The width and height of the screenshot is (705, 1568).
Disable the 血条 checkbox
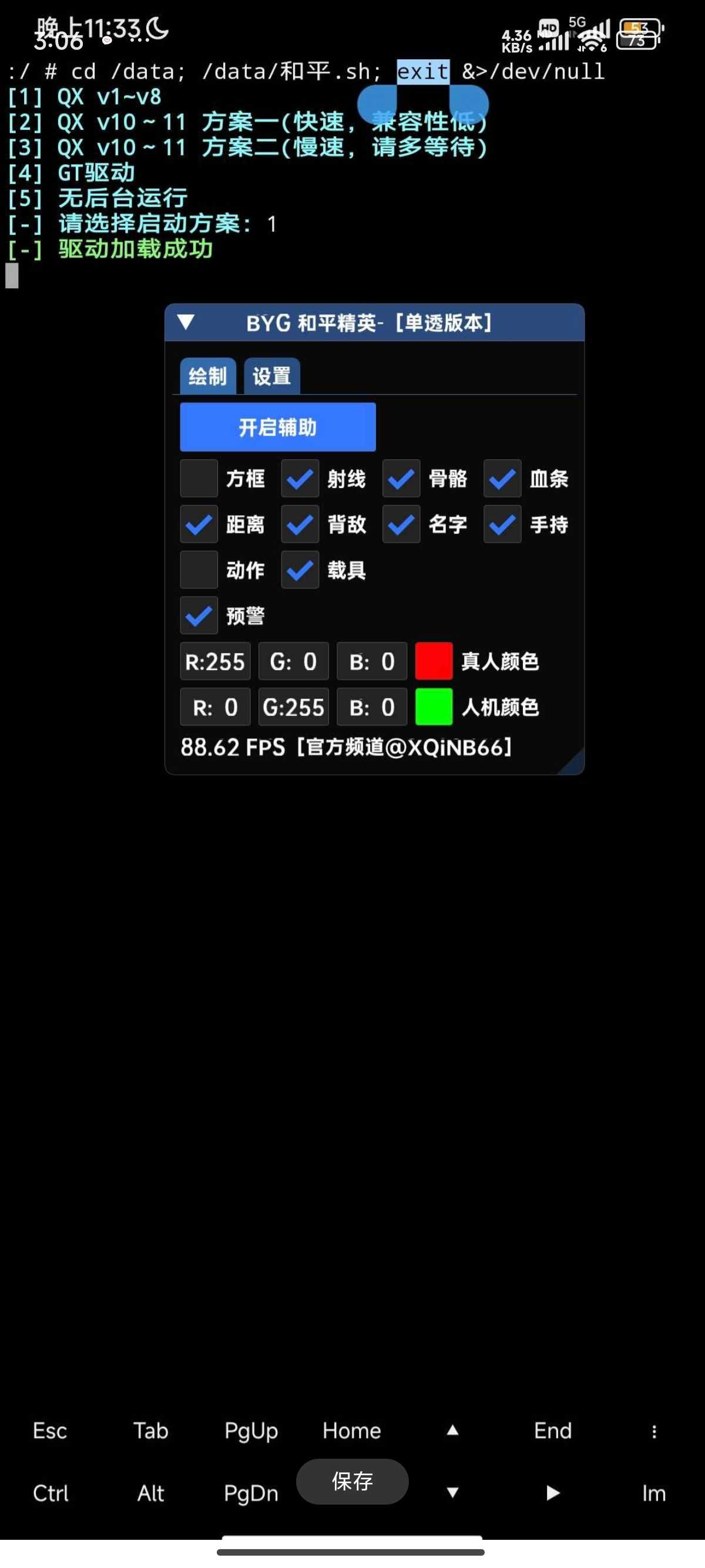pyautogui.click(x=502, y=479)
